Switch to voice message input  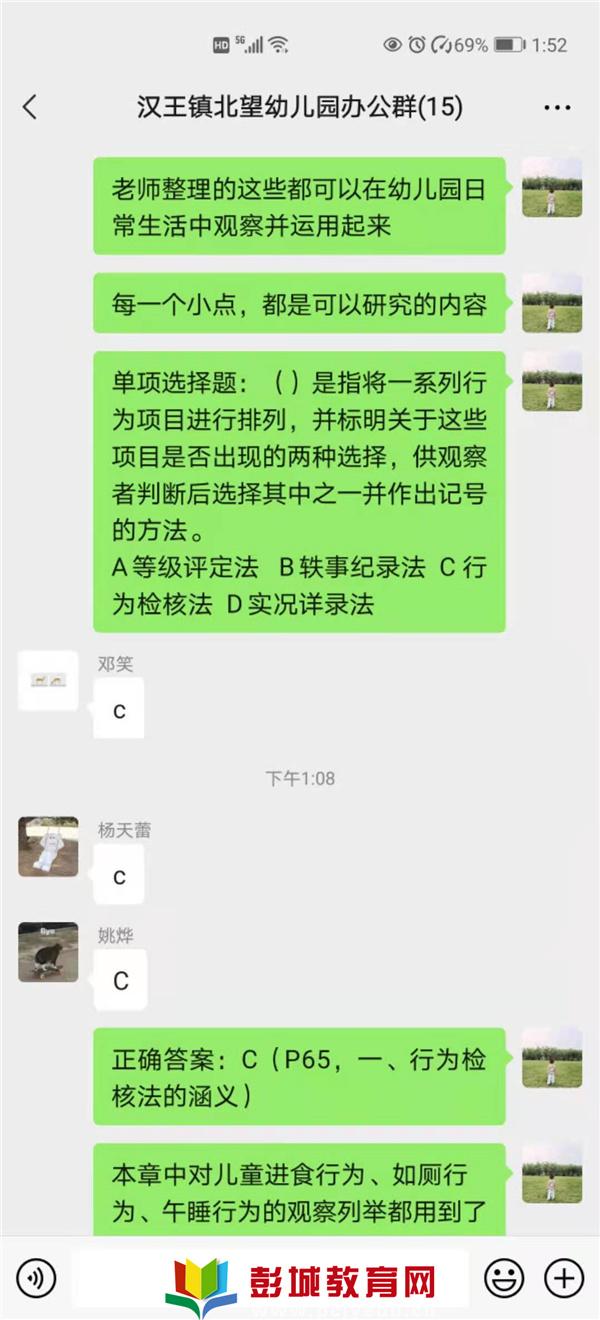[37, 1277]
